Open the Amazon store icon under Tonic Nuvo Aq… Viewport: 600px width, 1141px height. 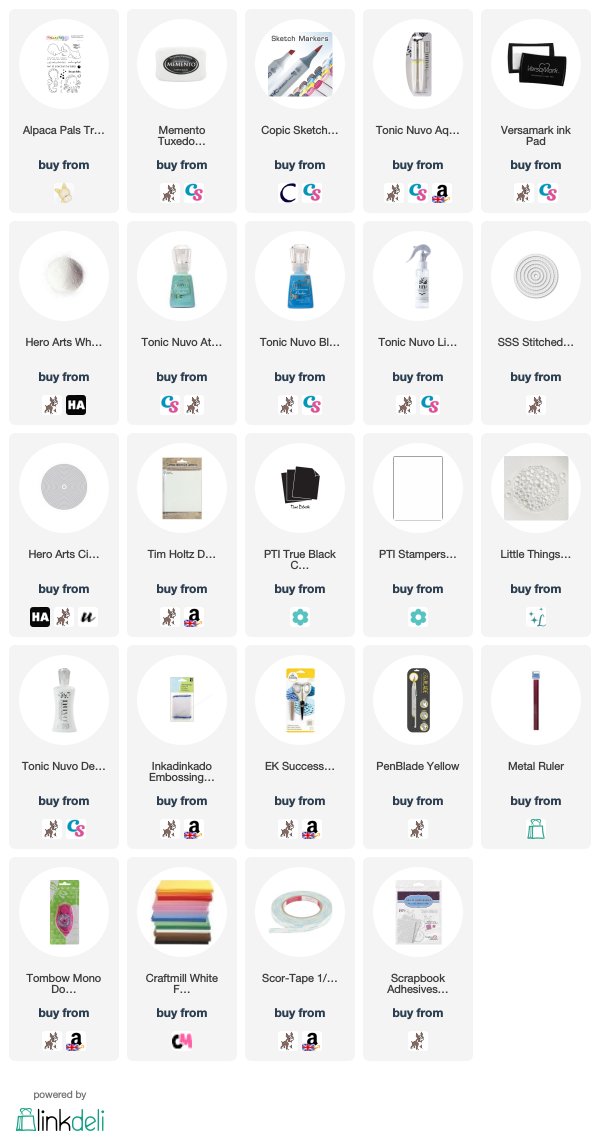[441, 193]
